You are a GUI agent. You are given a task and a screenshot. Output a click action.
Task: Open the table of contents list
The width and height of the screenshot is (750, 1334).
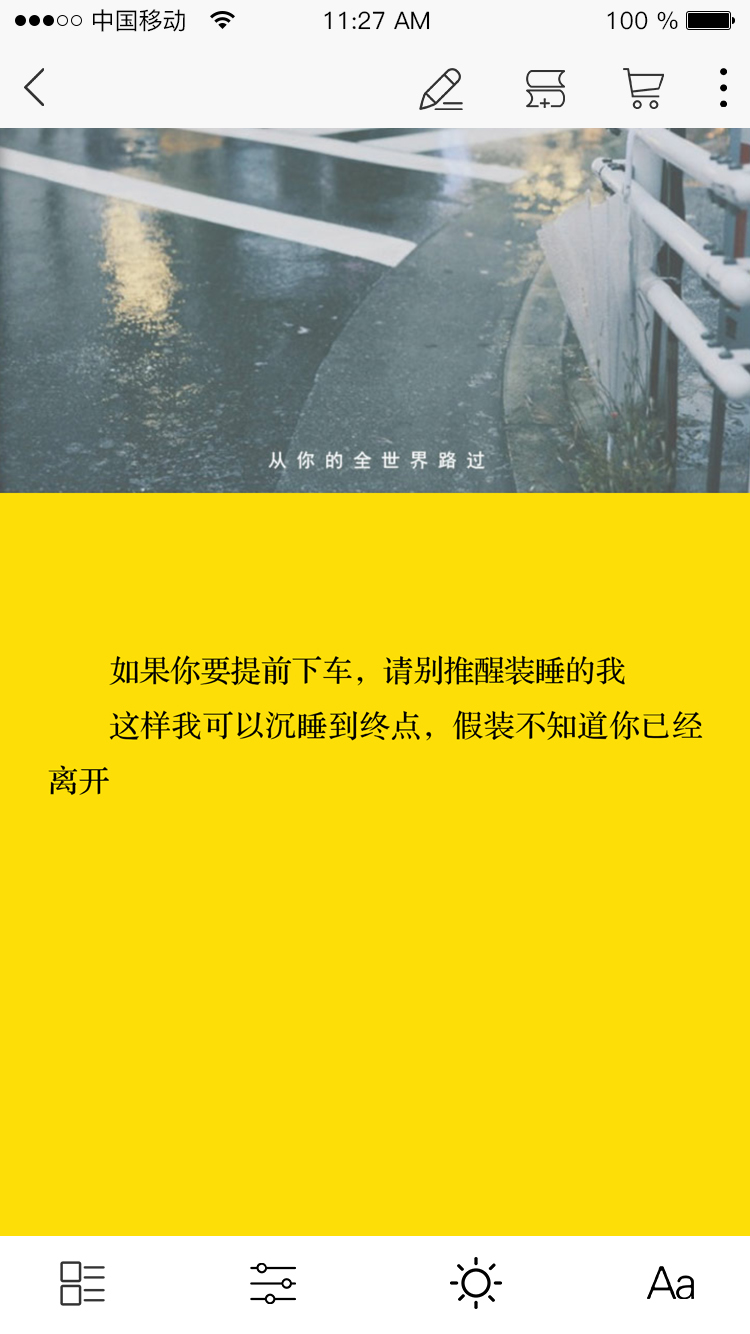[83, 1283]
